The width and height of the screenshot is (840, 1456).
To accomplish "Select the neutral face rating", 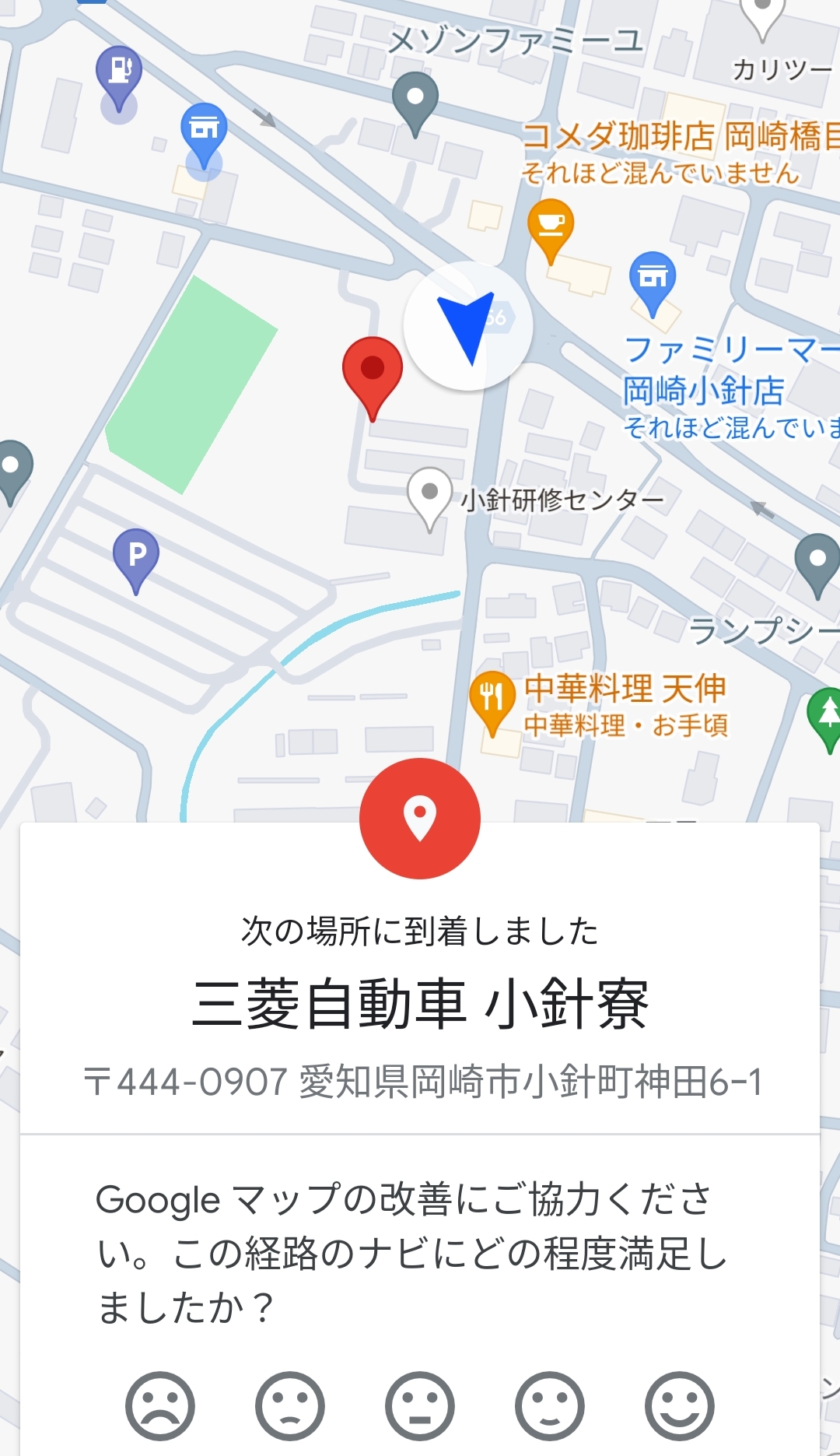I will [420, 1406].
